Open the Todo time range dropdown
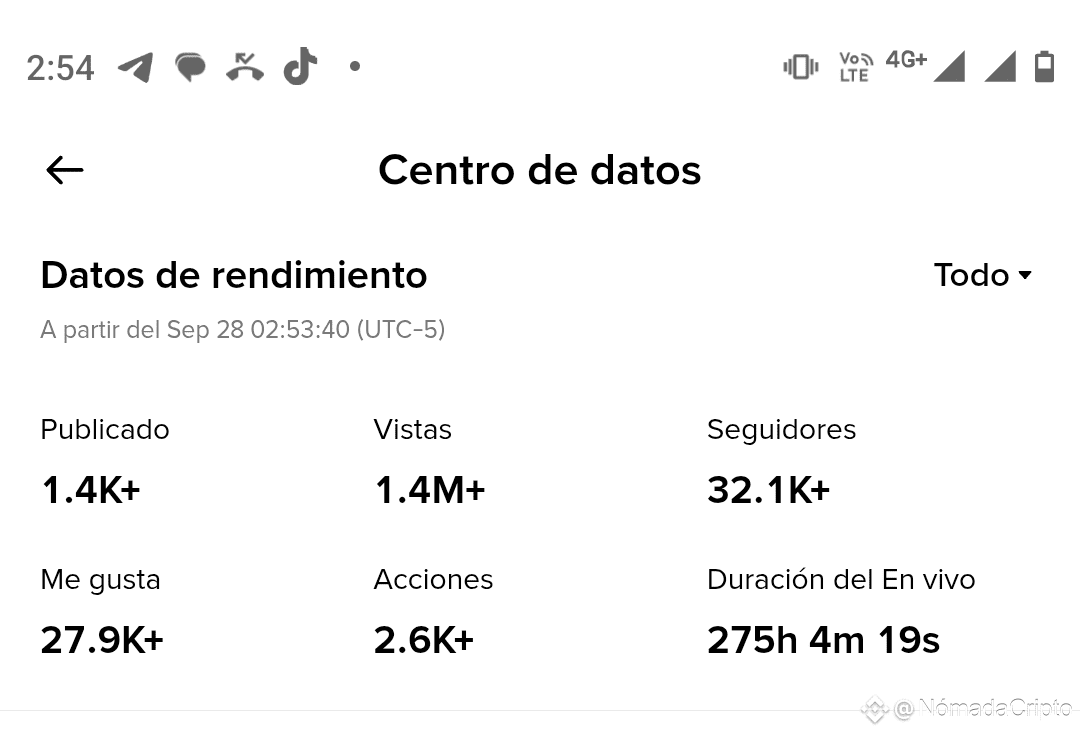 982,275
